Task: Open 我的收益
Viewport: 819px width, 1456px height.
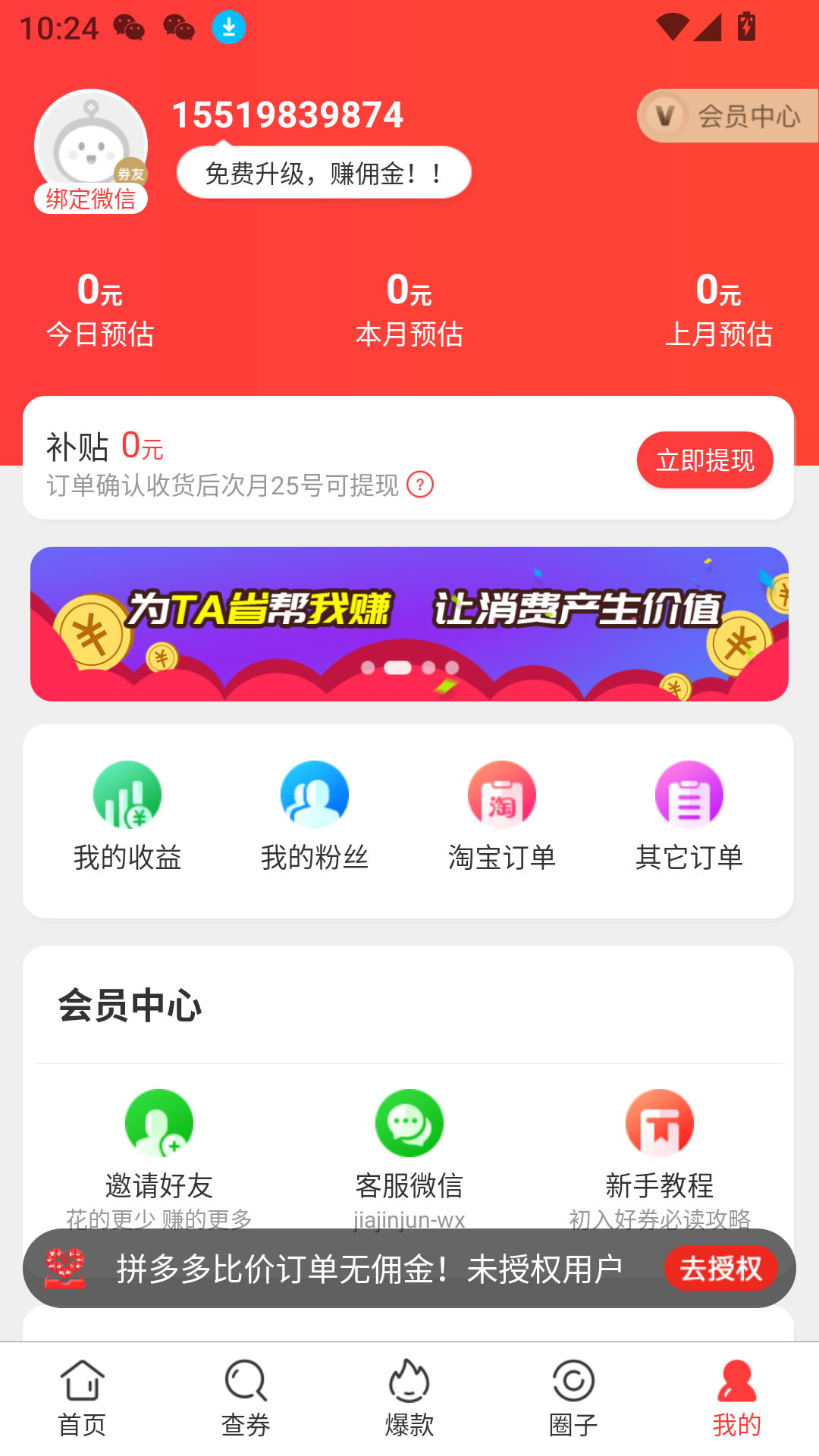Action: [x=127, y=816]
